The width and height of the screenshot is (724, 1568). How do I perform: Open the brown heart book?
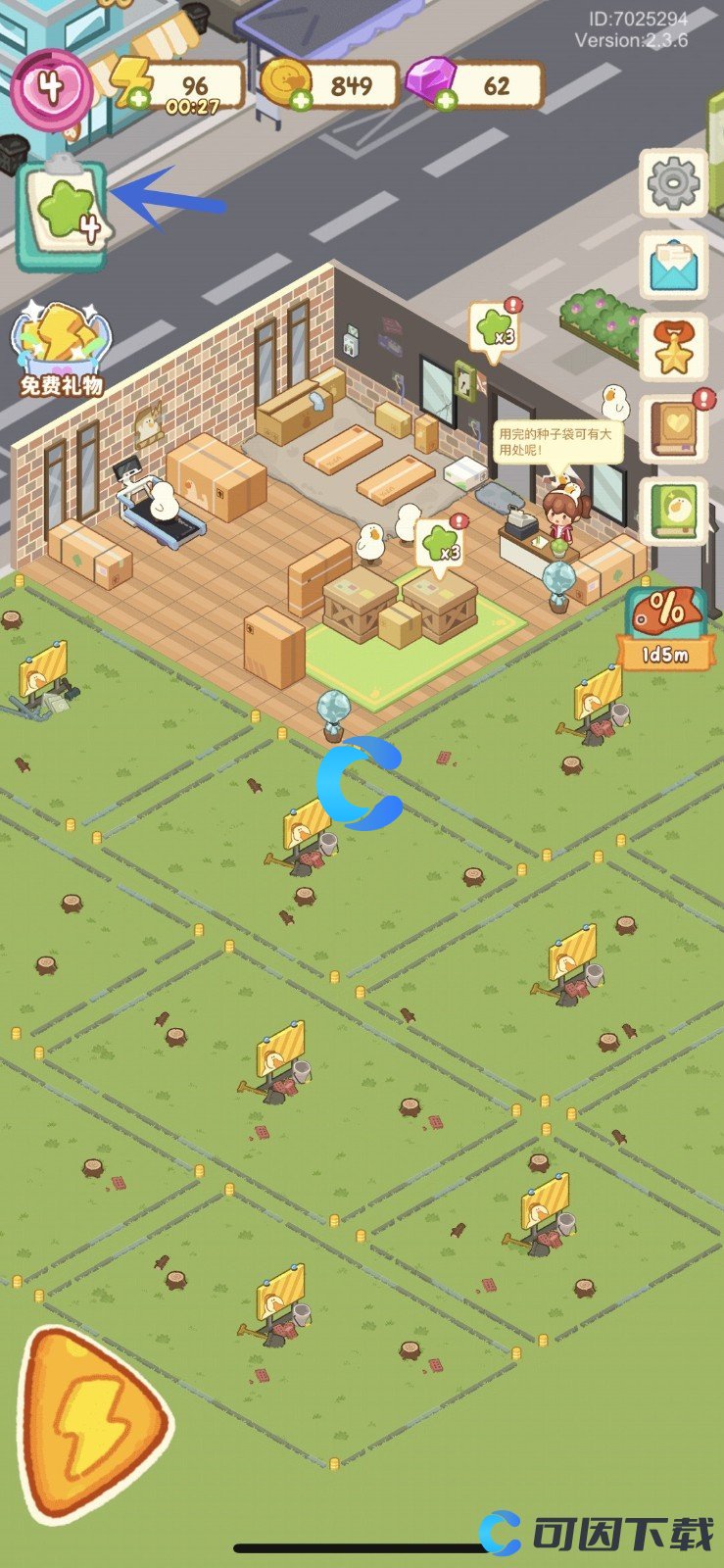pos(673,428)
